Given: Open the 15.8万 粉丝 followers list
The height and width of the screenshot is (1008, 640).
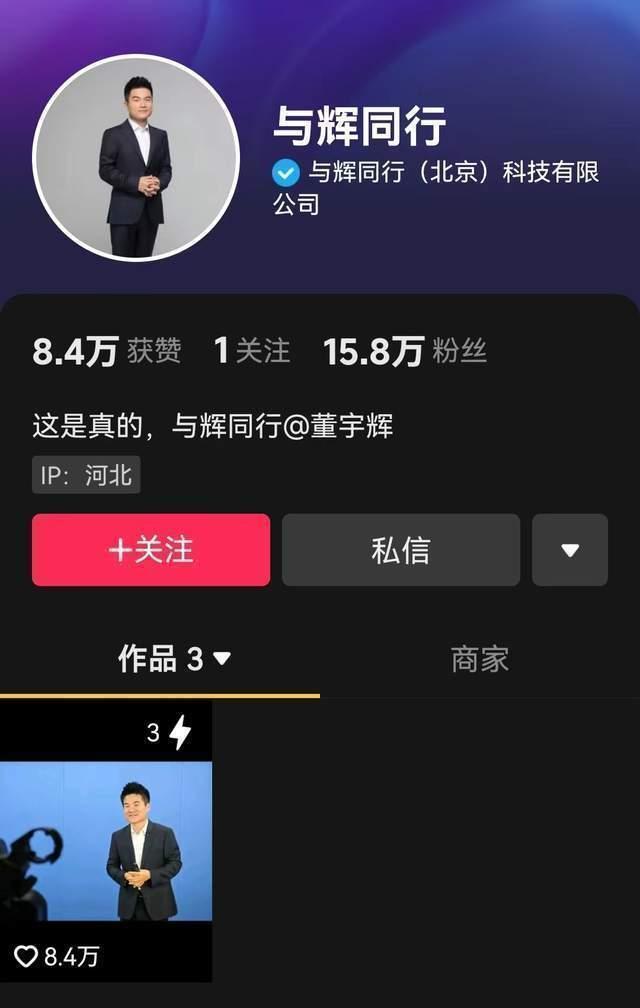Looking at the screenshot, I should point(404,351).
